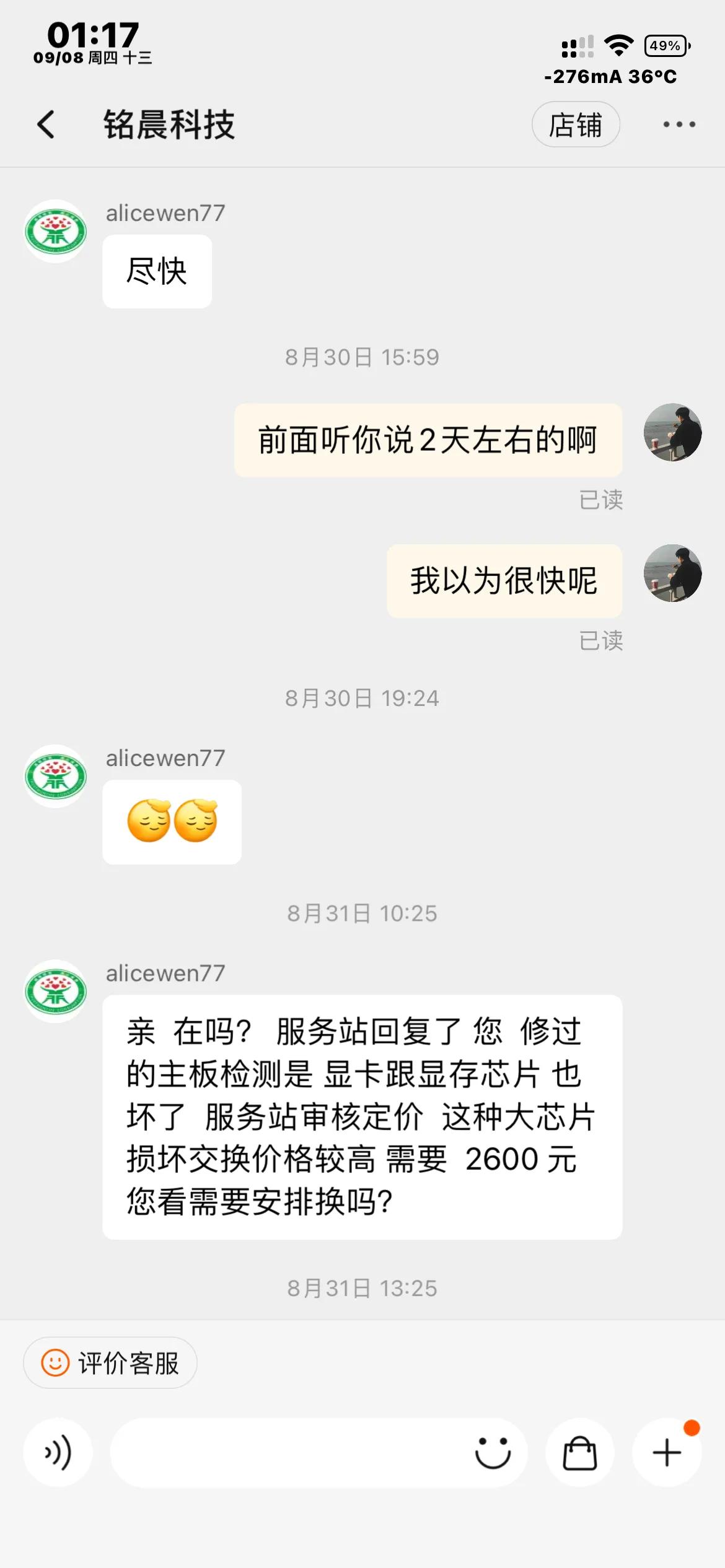This screenshot has height=1568, width=725.
Task: Open the three-dot more options menu
Action: 679,124
